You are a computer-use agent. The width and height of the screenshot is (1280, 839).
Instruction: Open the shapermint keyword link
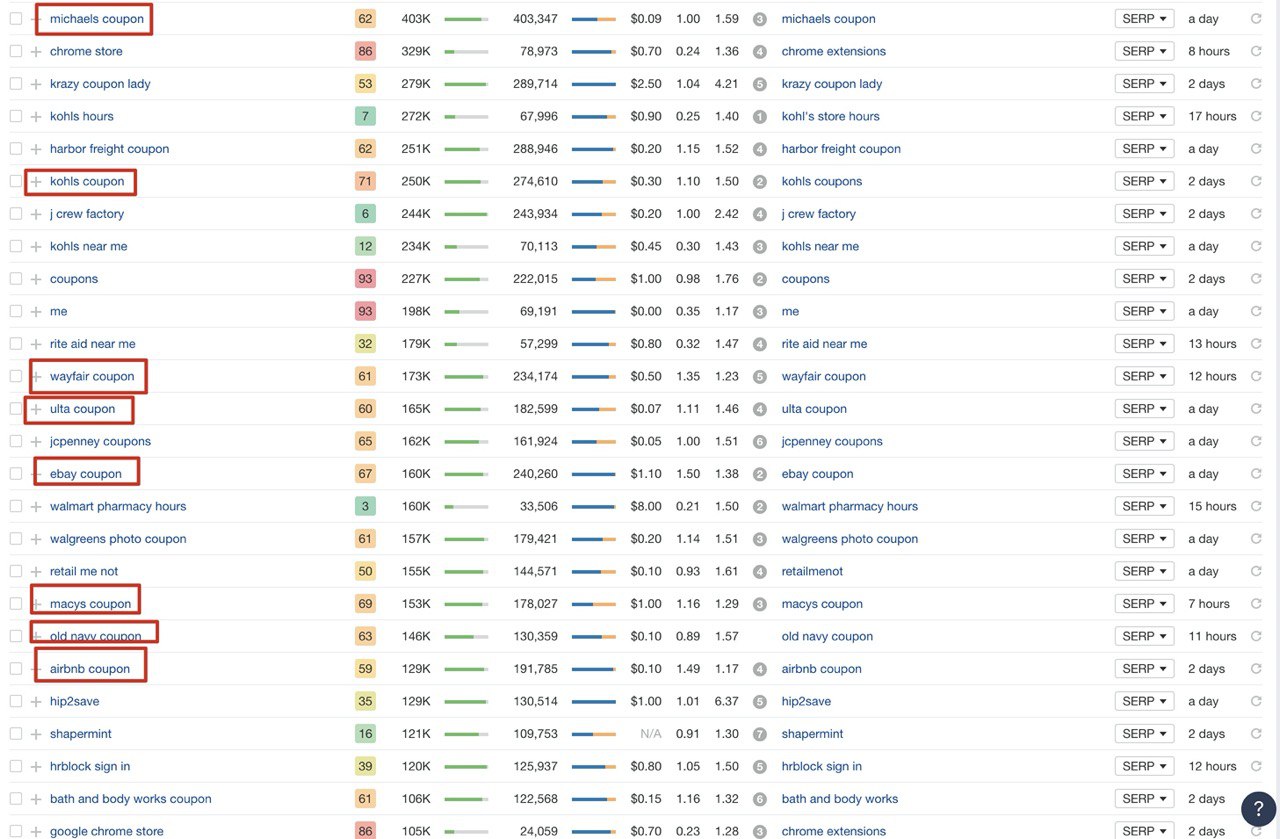80,734
